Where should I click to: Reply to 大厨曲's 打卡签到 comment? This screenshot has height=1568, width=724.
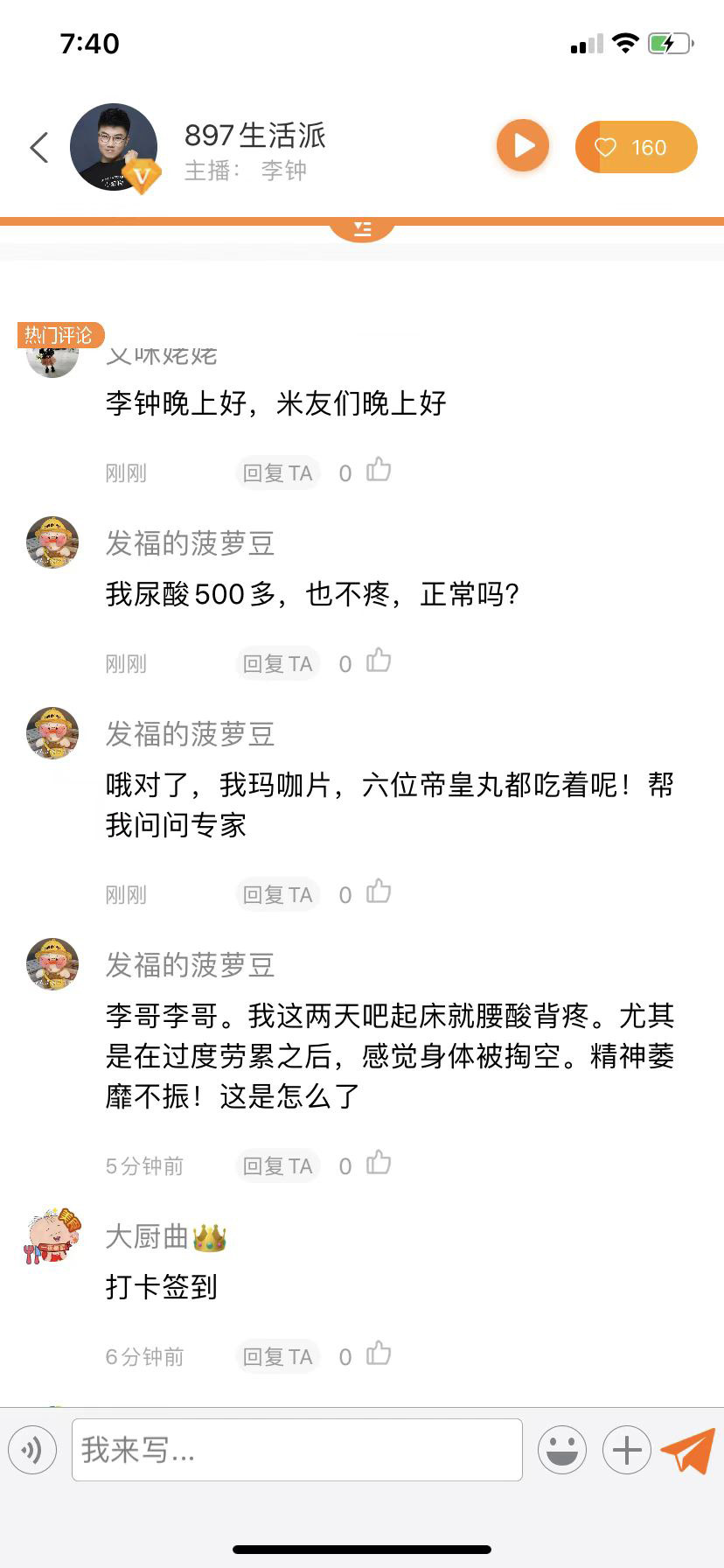[x=277, y=1357]
